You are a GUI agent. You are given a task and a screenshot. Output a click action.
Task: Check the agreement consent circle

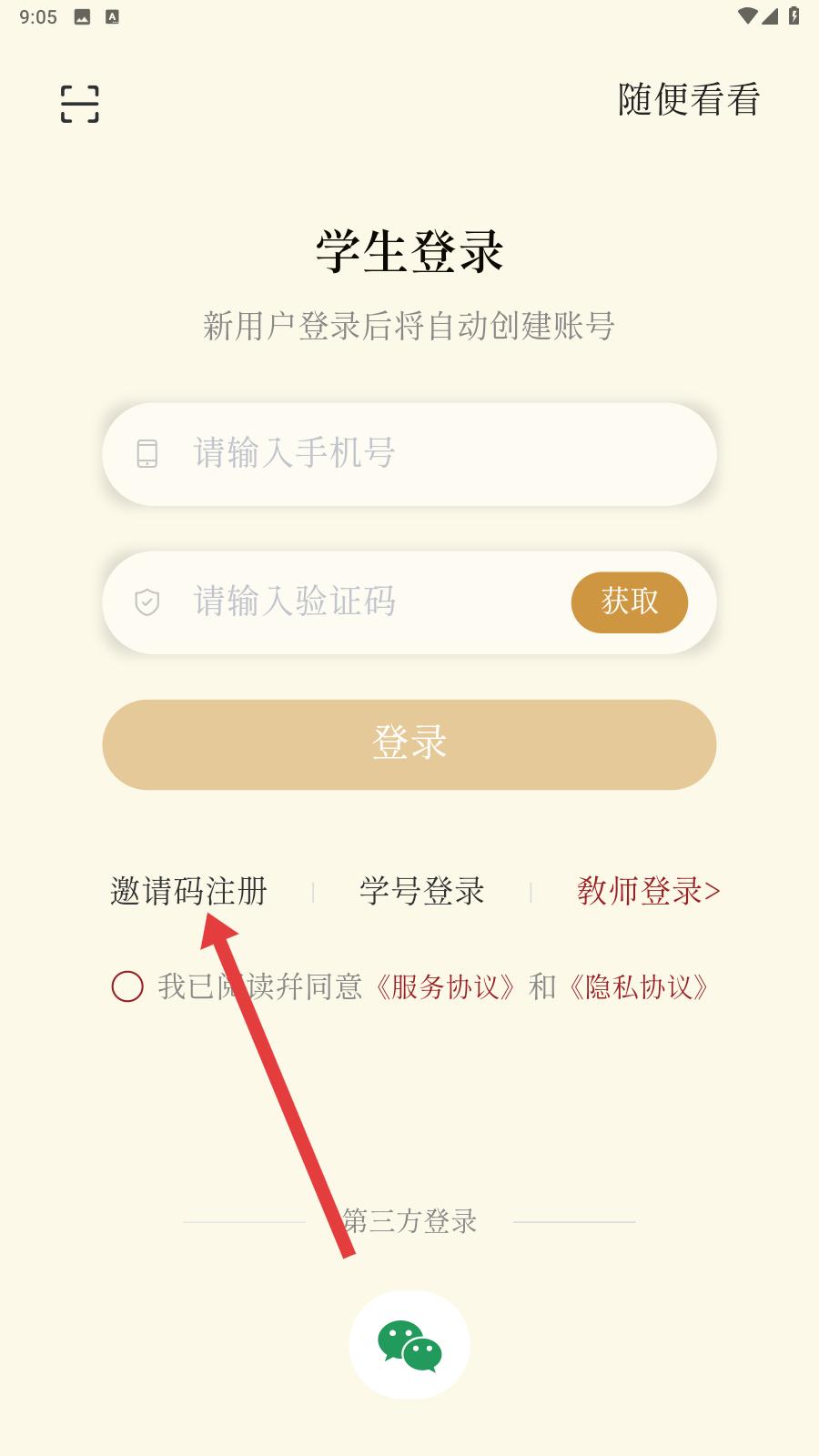[127, 986]
